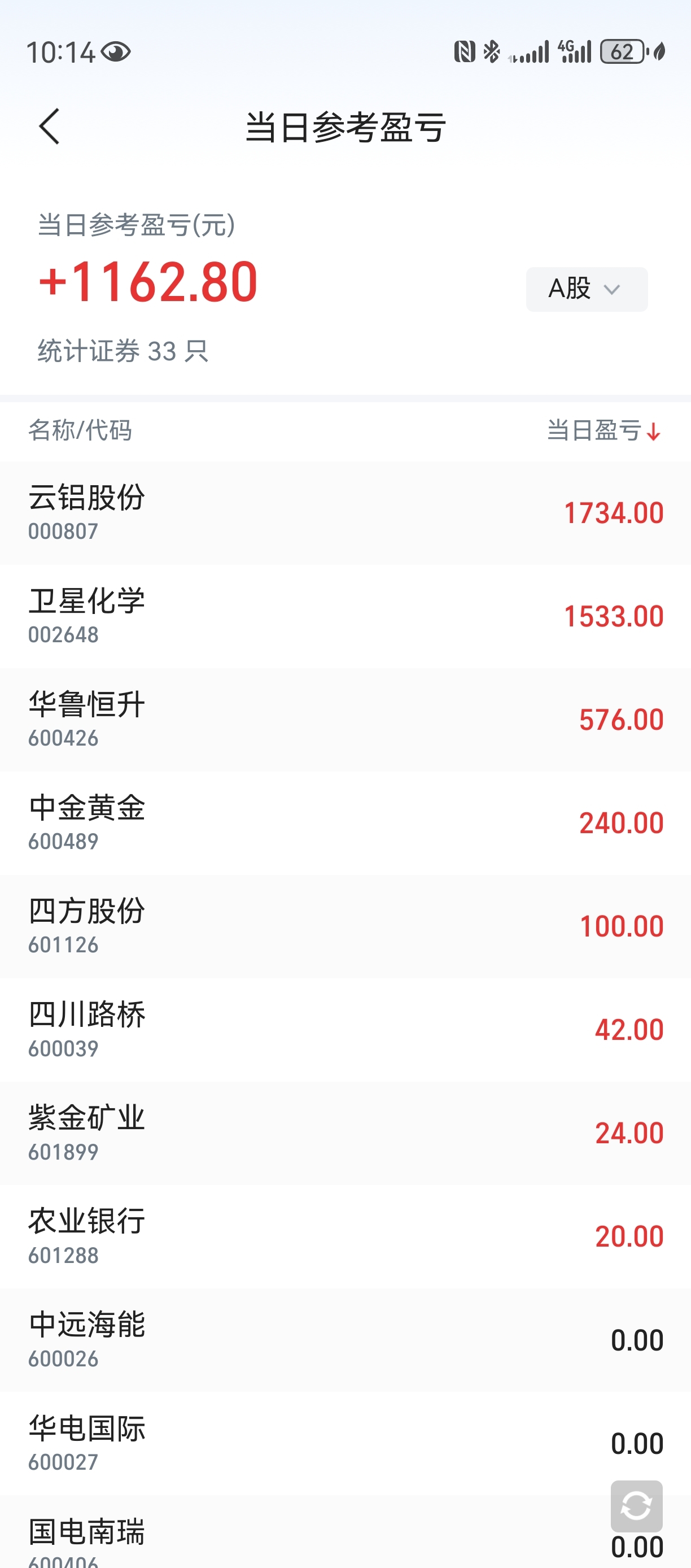View 紫金矿业 601899 details
This screenshot has width=691, height=1568.
click(x=345, y=1134)
